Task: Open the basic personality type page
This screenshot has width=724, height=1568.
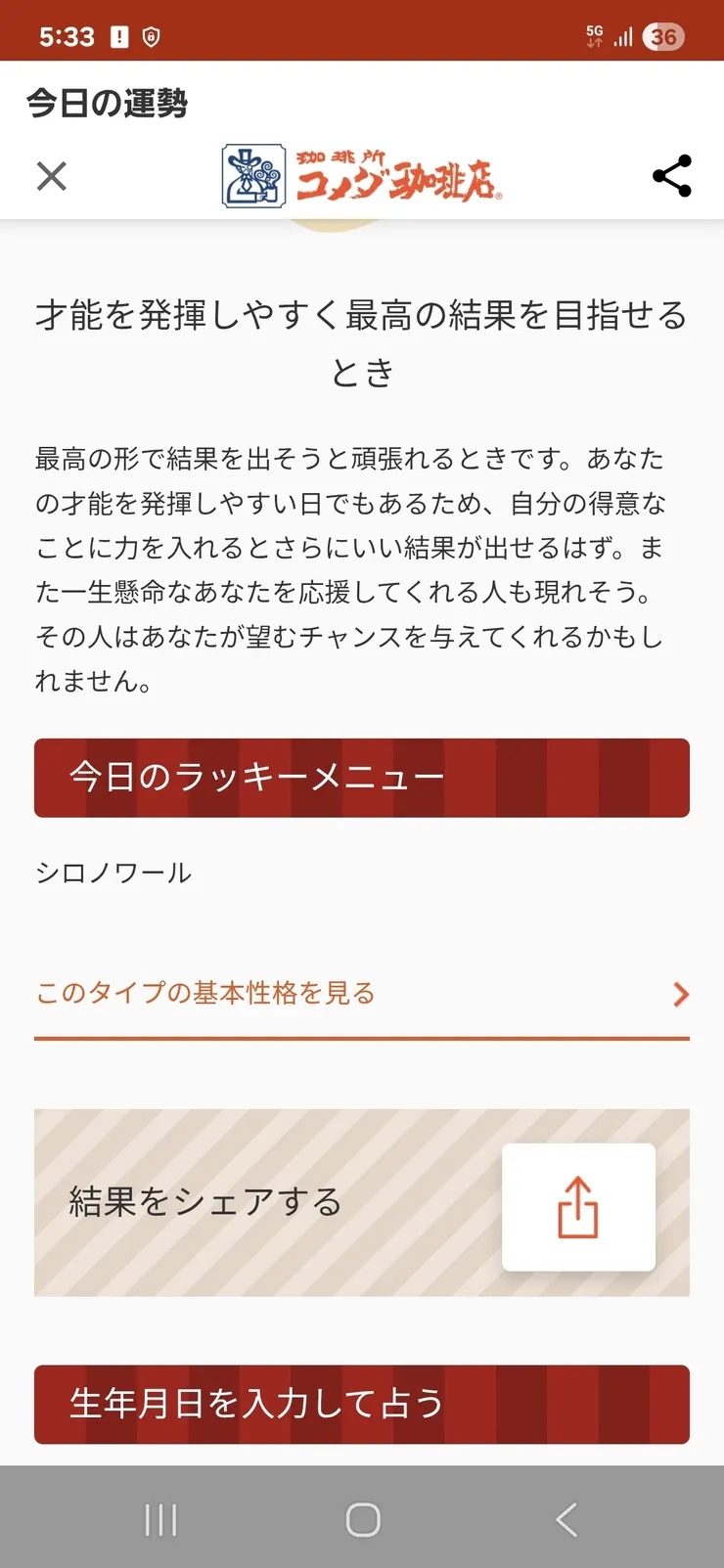Action: (204, 994)
